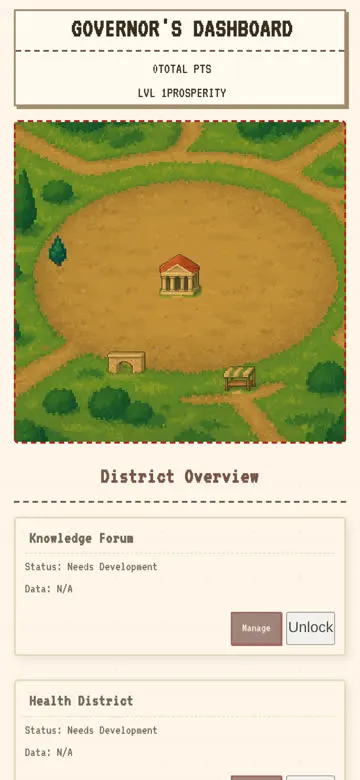Tap Manage in the Knowledge Forum card
360x780 pixels.
tap(256, 628)
